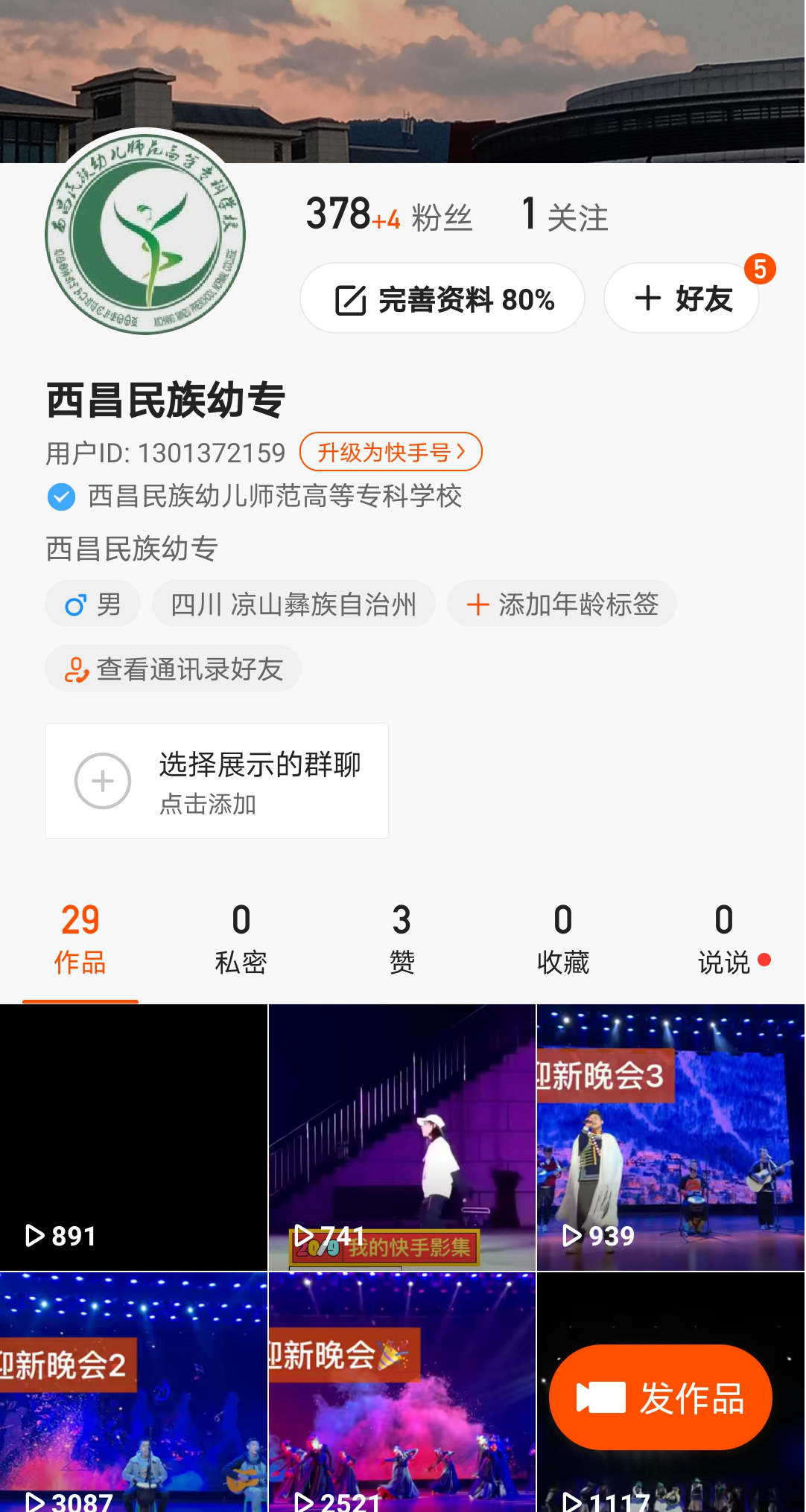The width and height of the screenshot is (806, 1512).
Task: Open the 好友 add friends button
Action: tap(682, 299)
